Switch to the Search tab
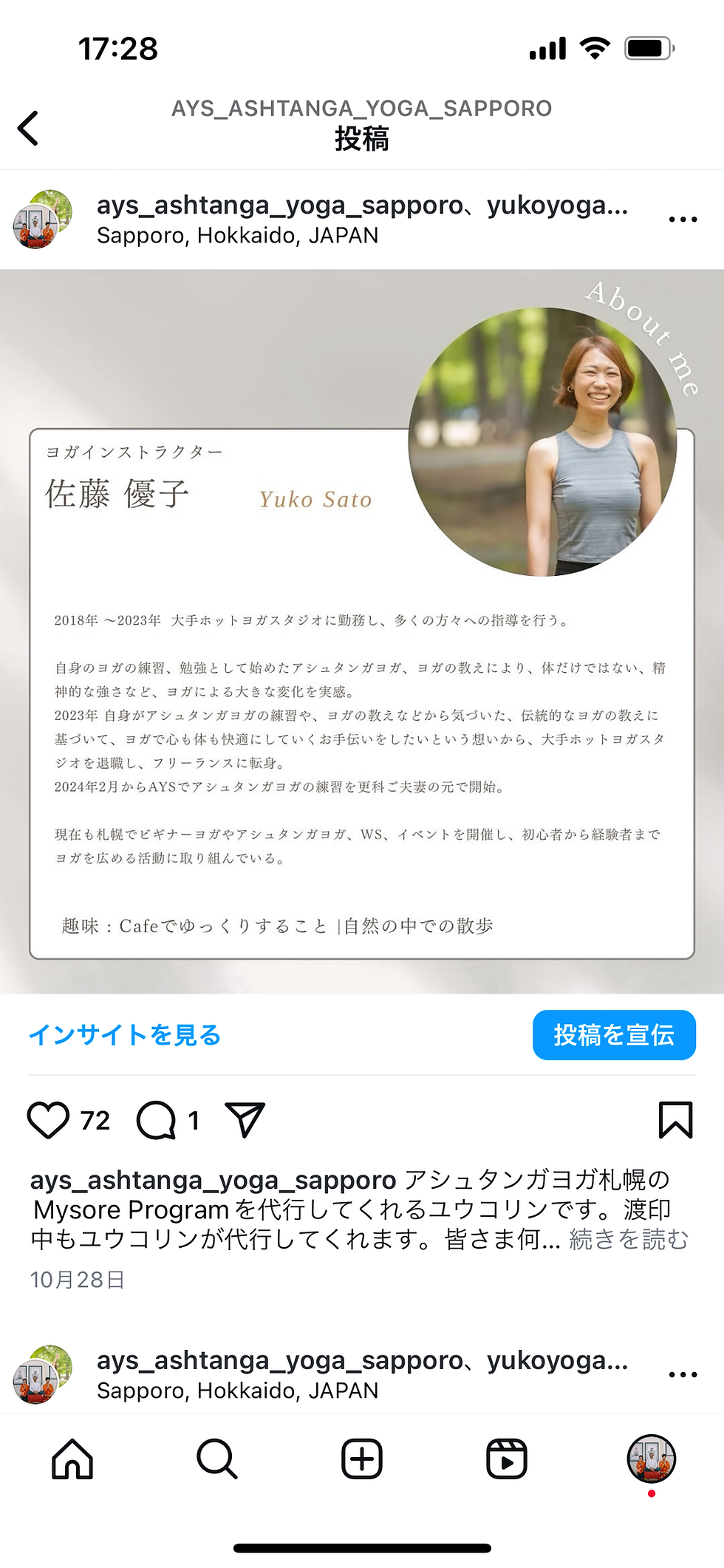724x1568 pixels. [217, 1459]
